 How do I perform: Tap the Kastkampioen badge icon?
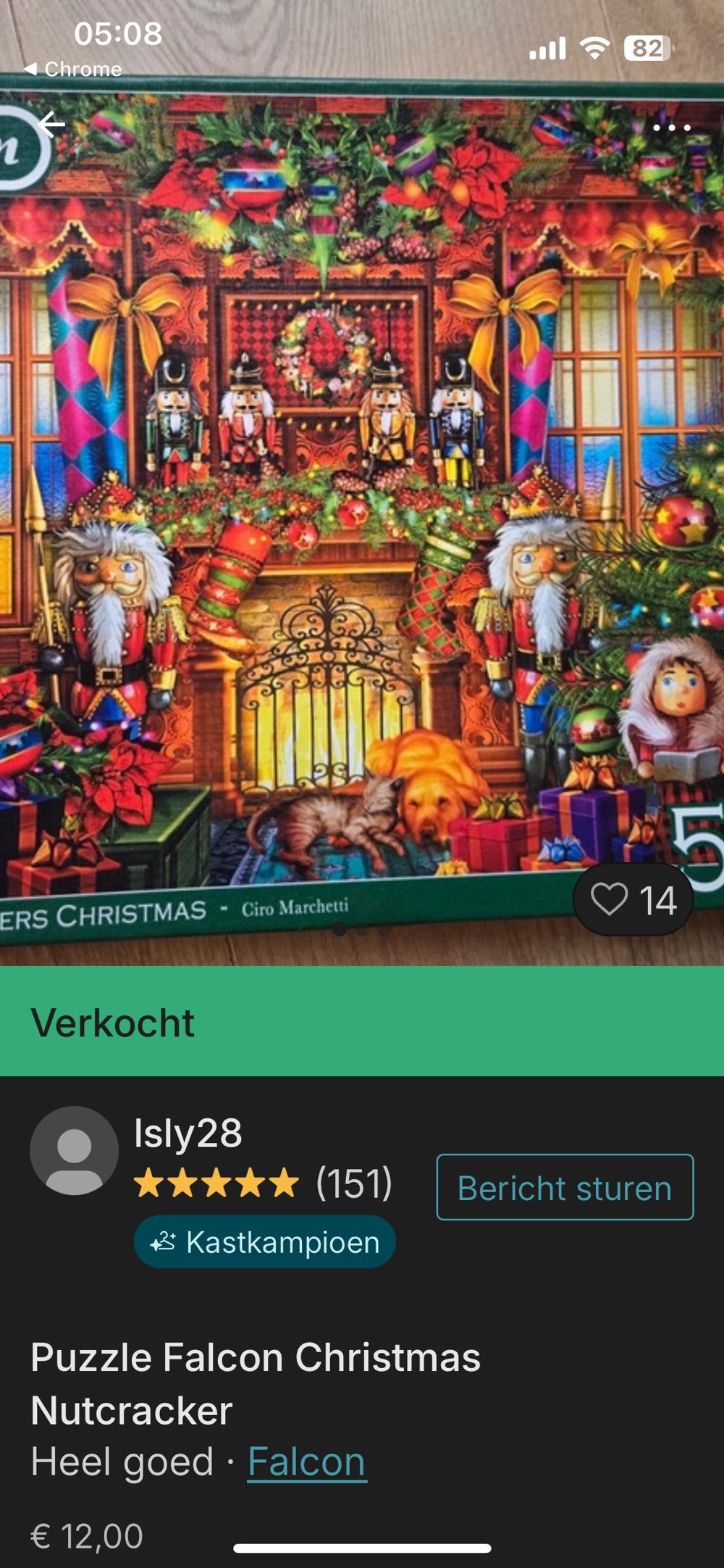pyautogui.click(x=165, y=1241)
